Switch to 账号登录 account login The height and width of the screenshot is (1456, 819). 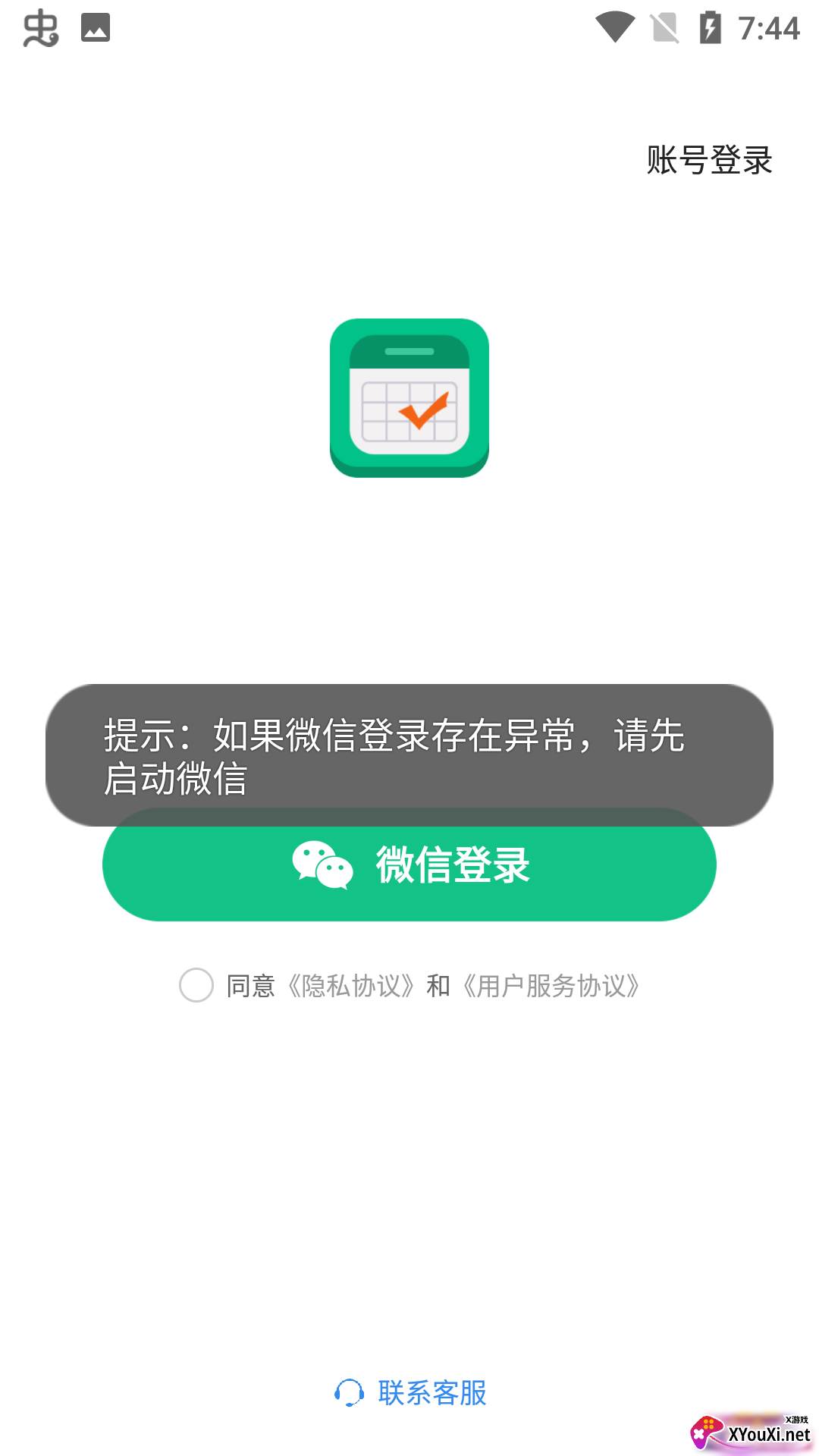click(709, 160)
